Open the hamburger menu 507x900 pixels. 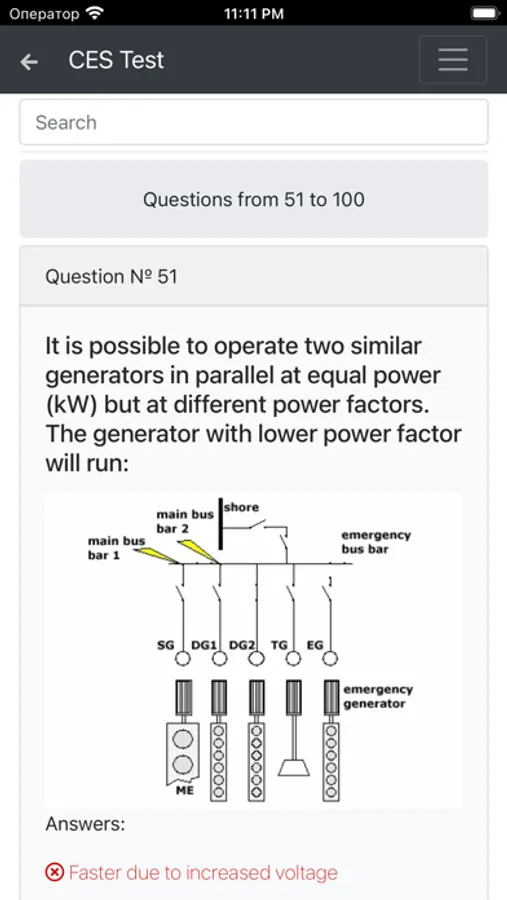[x=453, y=60]
